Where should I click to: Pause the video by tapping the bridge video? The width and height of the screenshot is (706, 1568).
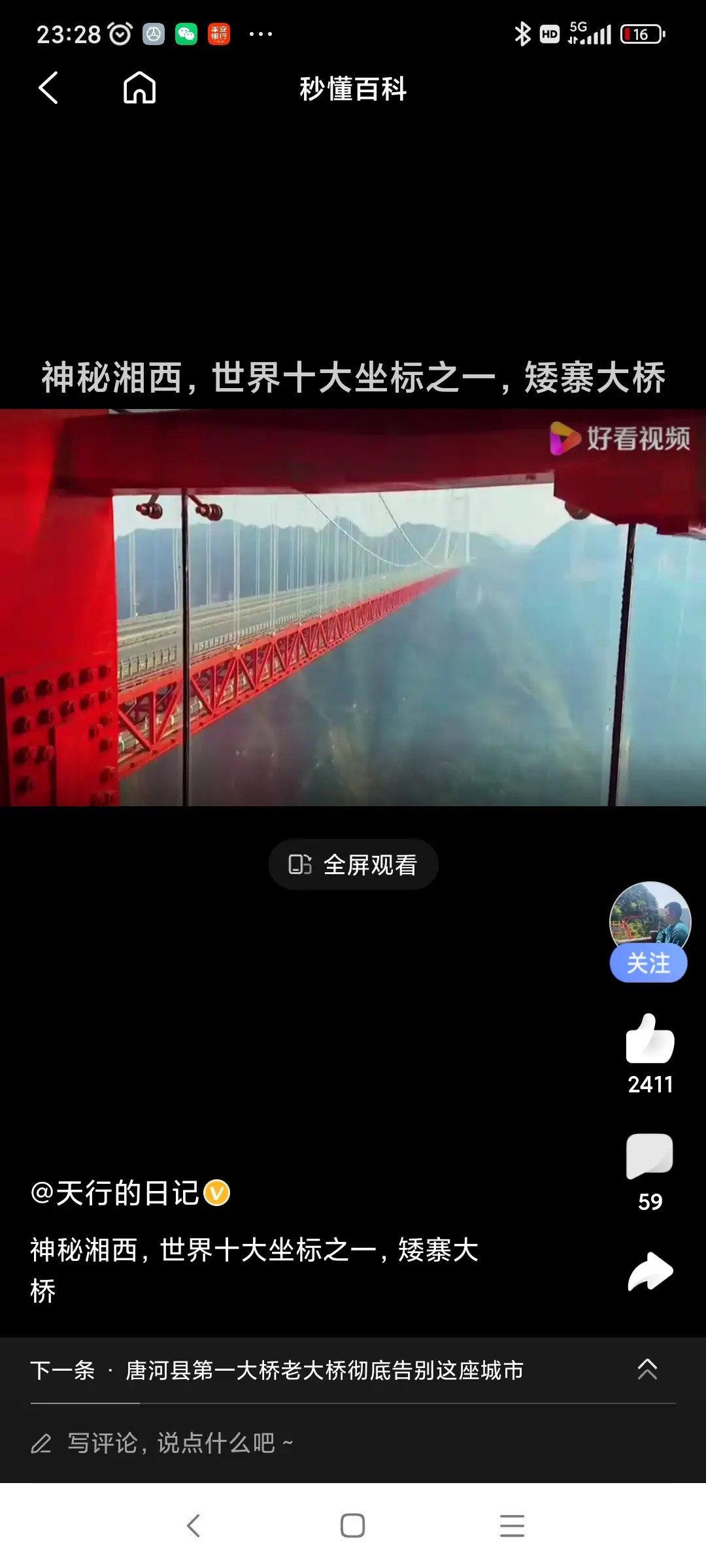353,608
